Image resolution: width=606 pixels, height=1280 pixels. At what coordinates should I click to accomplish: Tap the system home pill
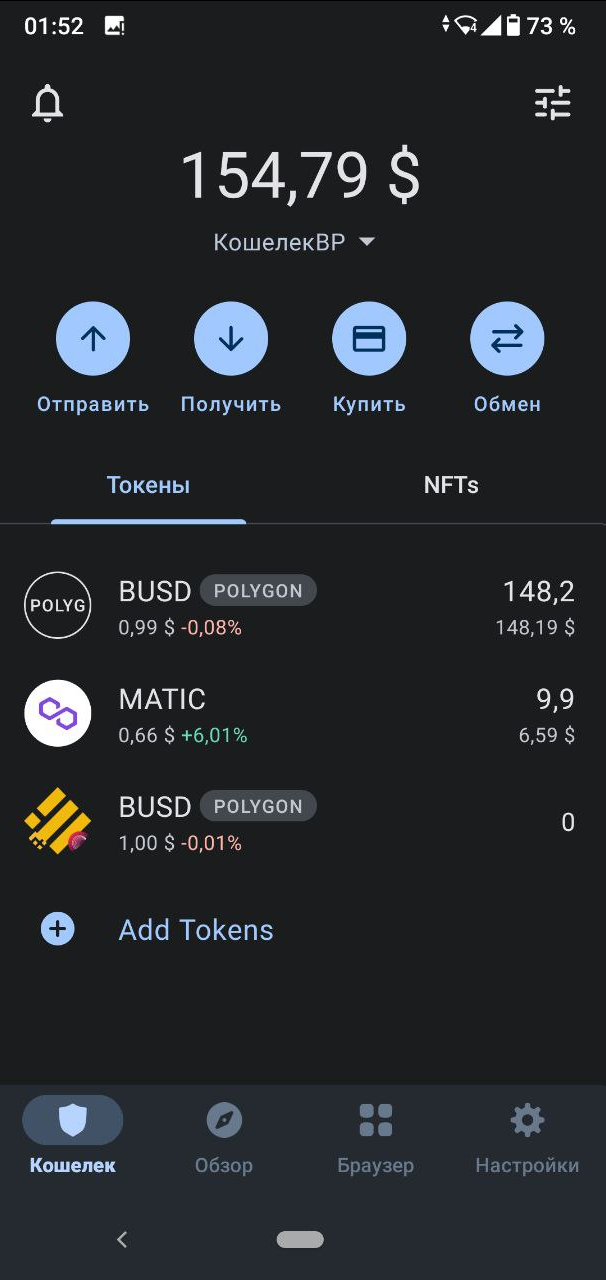300,1240
